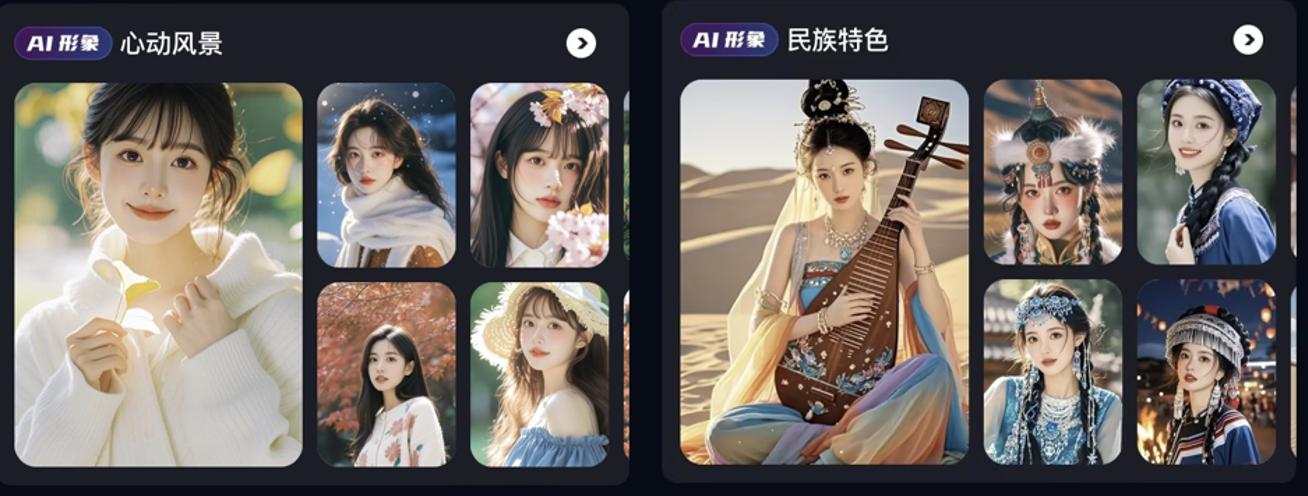
Task: Select the large desert pipa portrait in 民族特色
Action: click(x=824, y=271)
